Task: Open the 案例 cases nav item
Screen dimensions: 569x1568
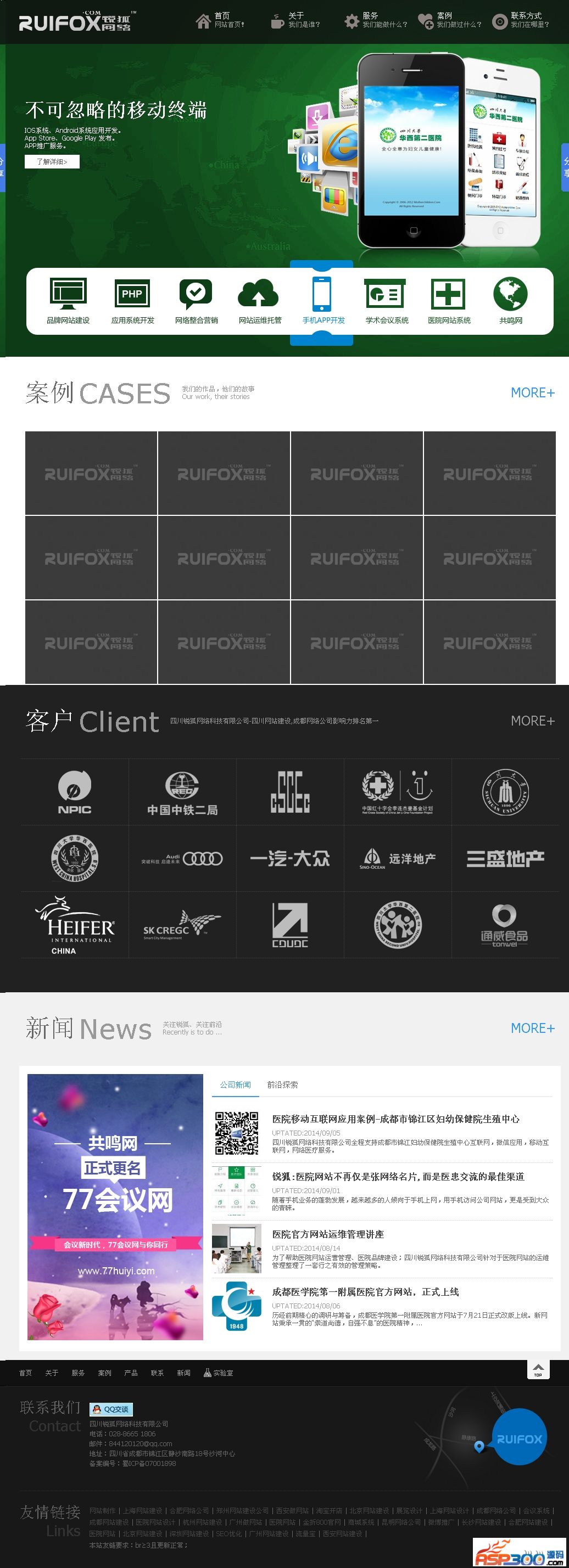Action: coord(450,20)
